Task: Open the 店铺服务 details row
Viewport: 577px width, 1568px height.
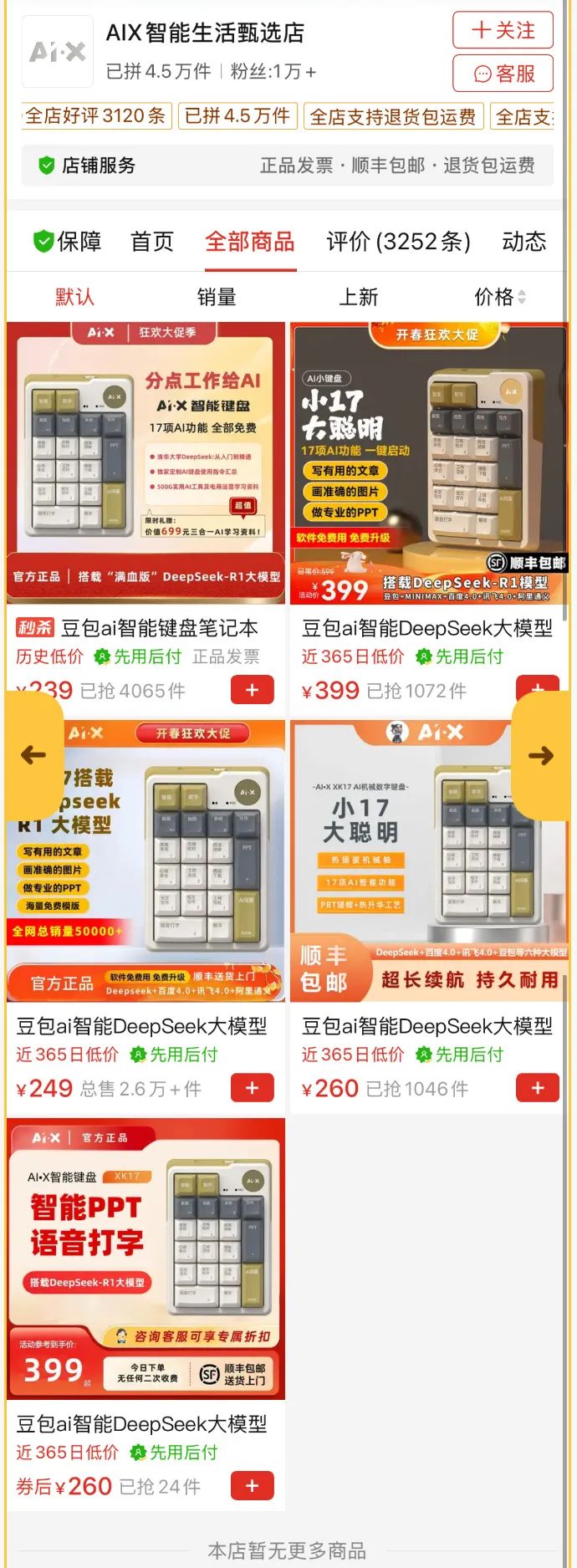Action: (288, 166)
